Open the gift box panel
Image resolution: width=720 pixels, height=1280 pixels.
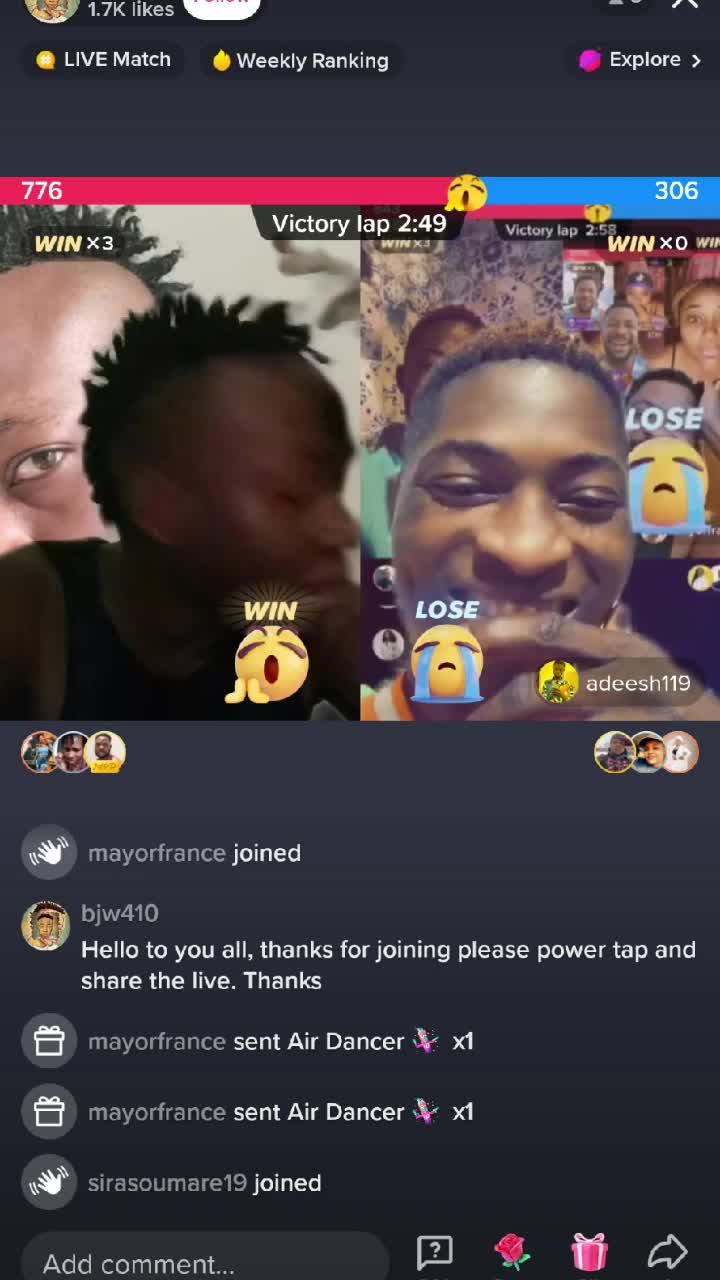coord(589,1252)
